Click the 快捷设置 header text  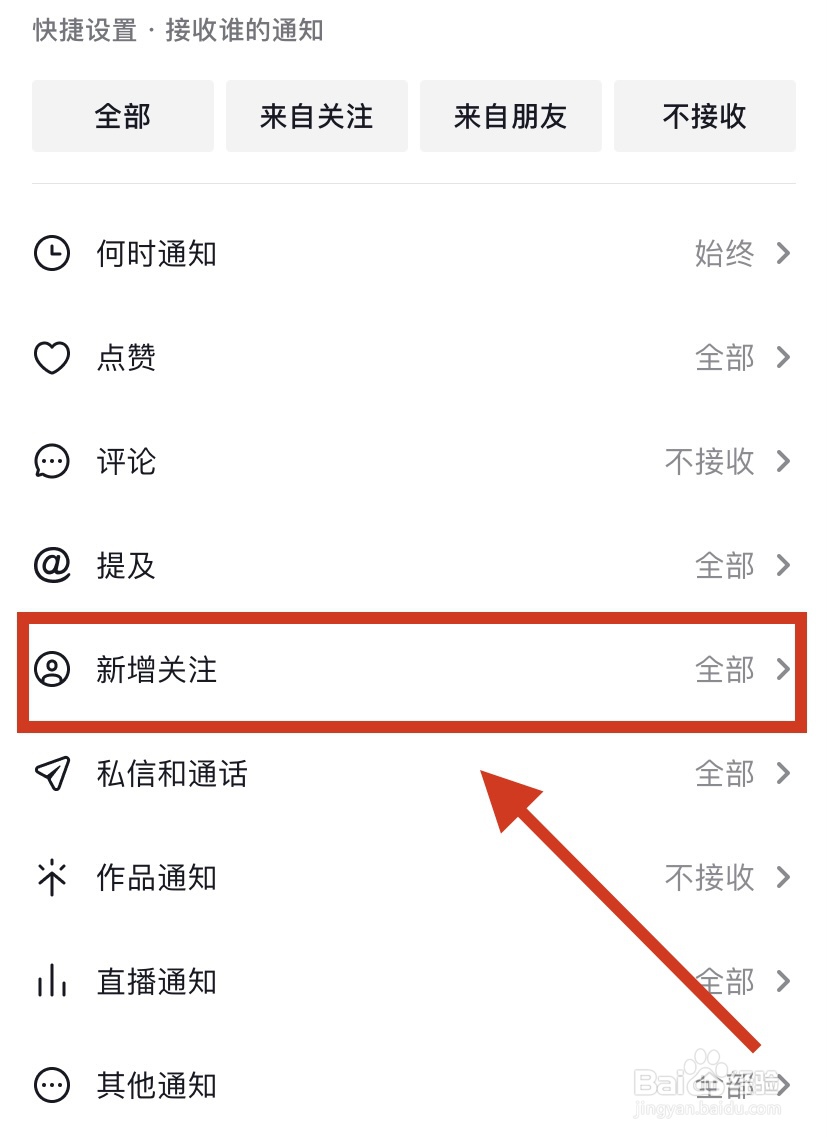pyautogui.click(x=80, y=30)
